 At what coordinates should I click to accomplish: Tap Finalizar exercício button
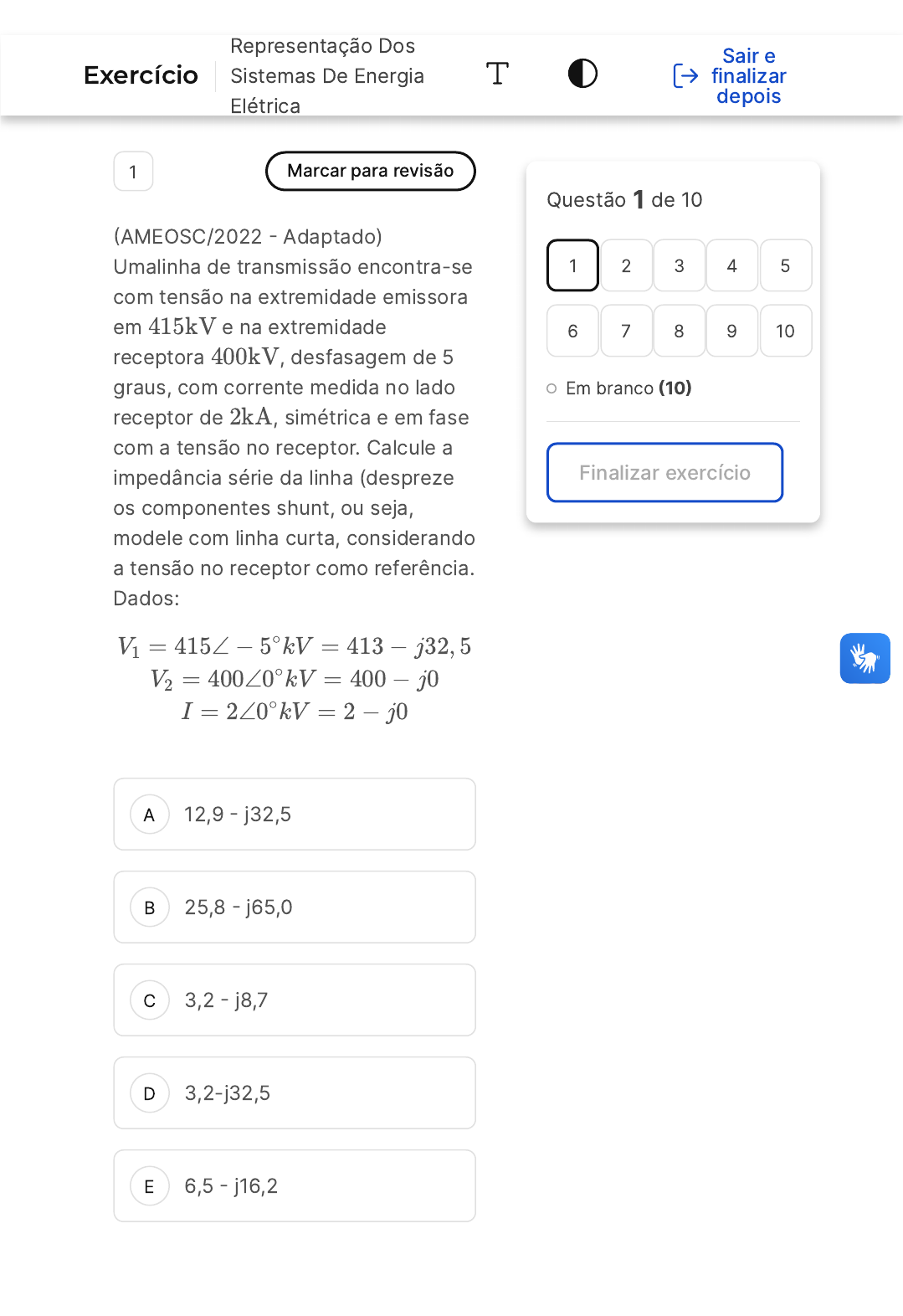tap(665, 472)
